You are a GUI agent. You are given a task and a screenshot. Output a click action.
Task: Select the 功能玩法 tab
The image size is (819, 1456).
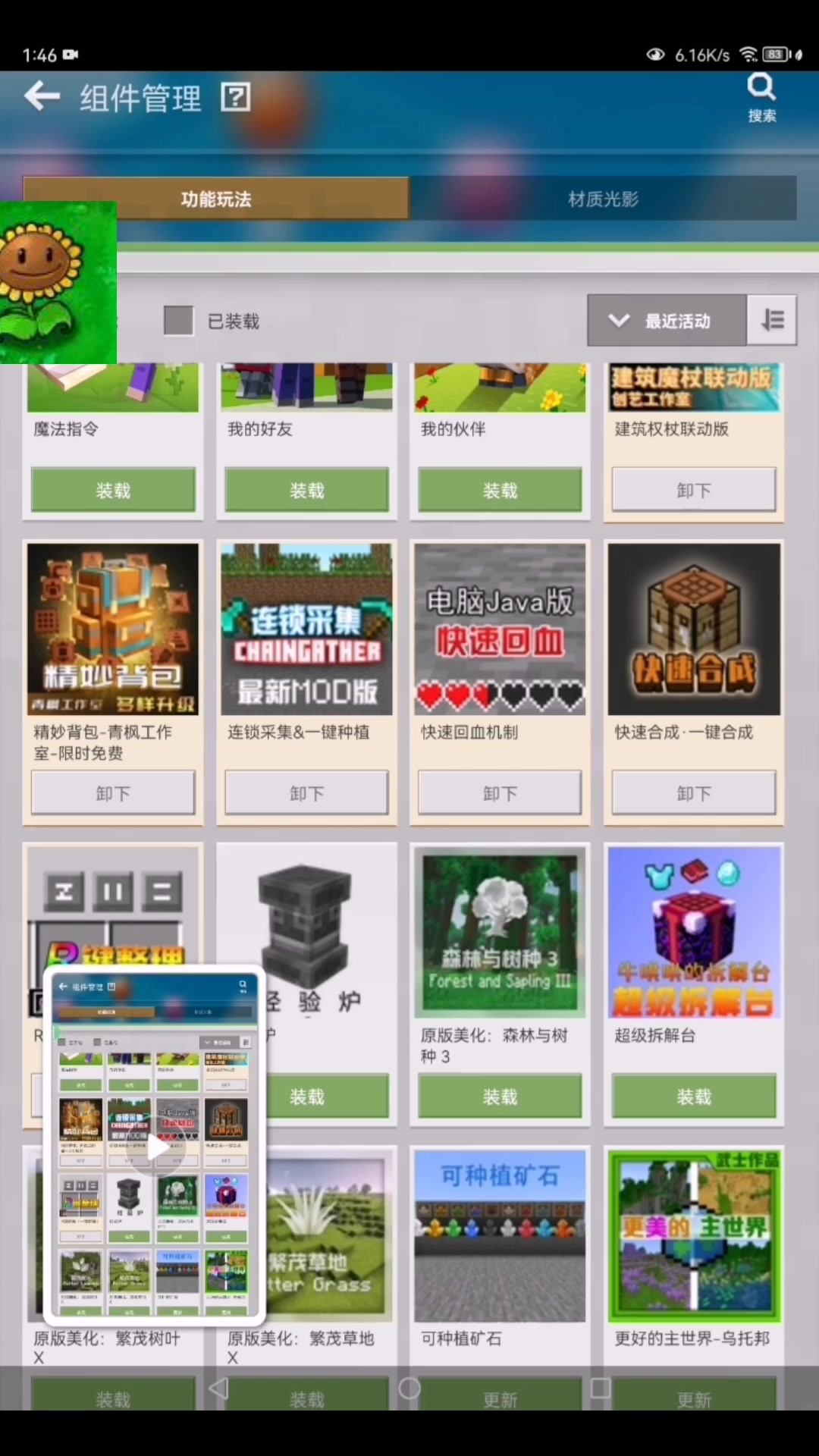coord(216,199)
